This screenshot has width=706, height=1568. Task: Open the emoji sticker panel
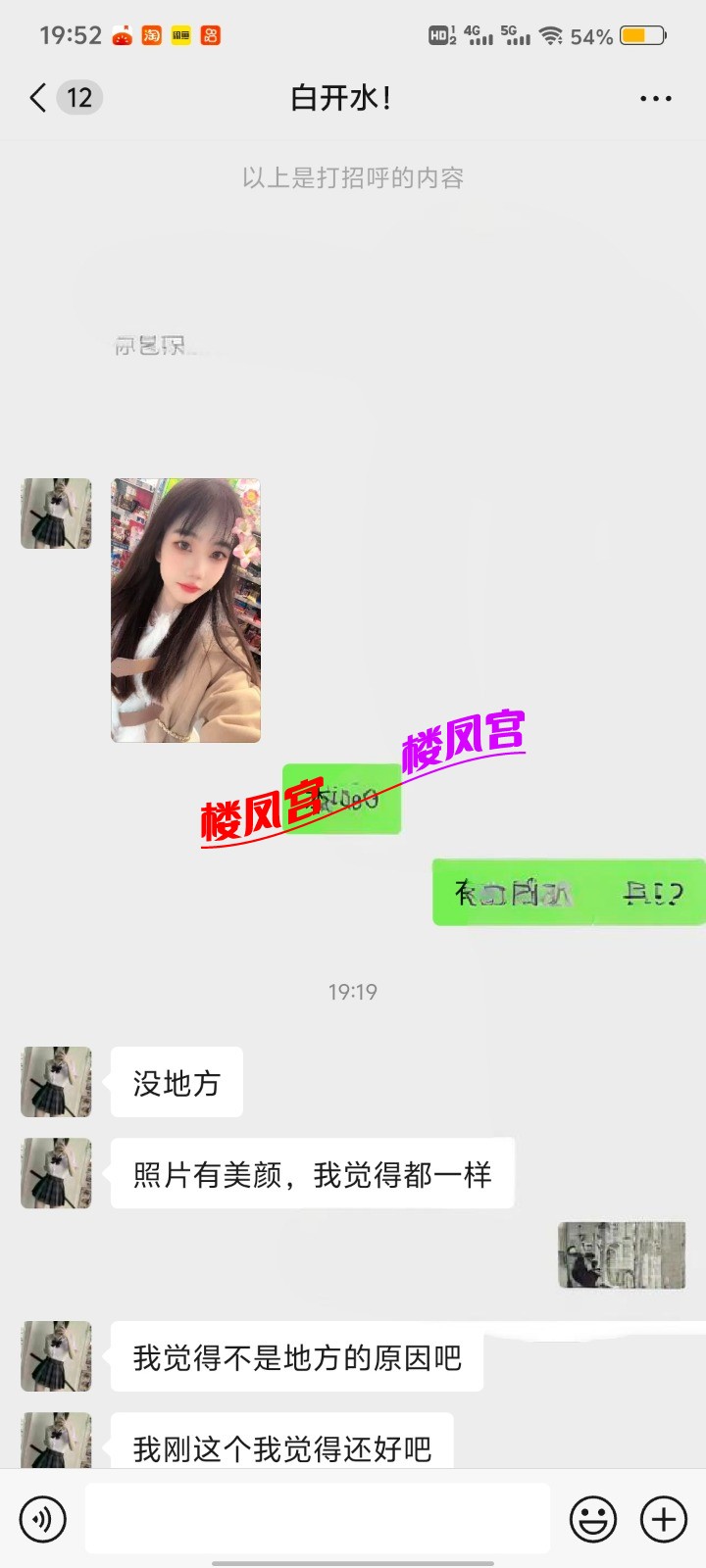(593, 1519)
